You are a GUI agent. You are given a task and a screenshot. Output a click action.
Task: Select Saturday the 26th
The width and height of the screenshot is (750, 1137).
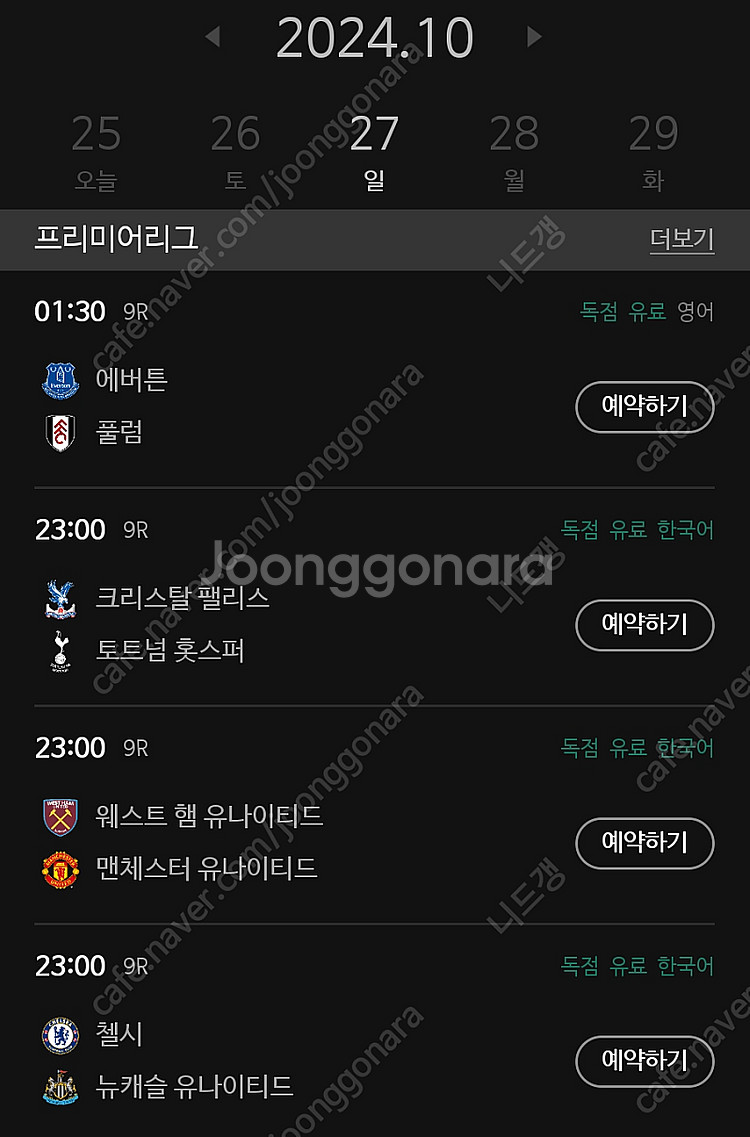tap(235, 151)
